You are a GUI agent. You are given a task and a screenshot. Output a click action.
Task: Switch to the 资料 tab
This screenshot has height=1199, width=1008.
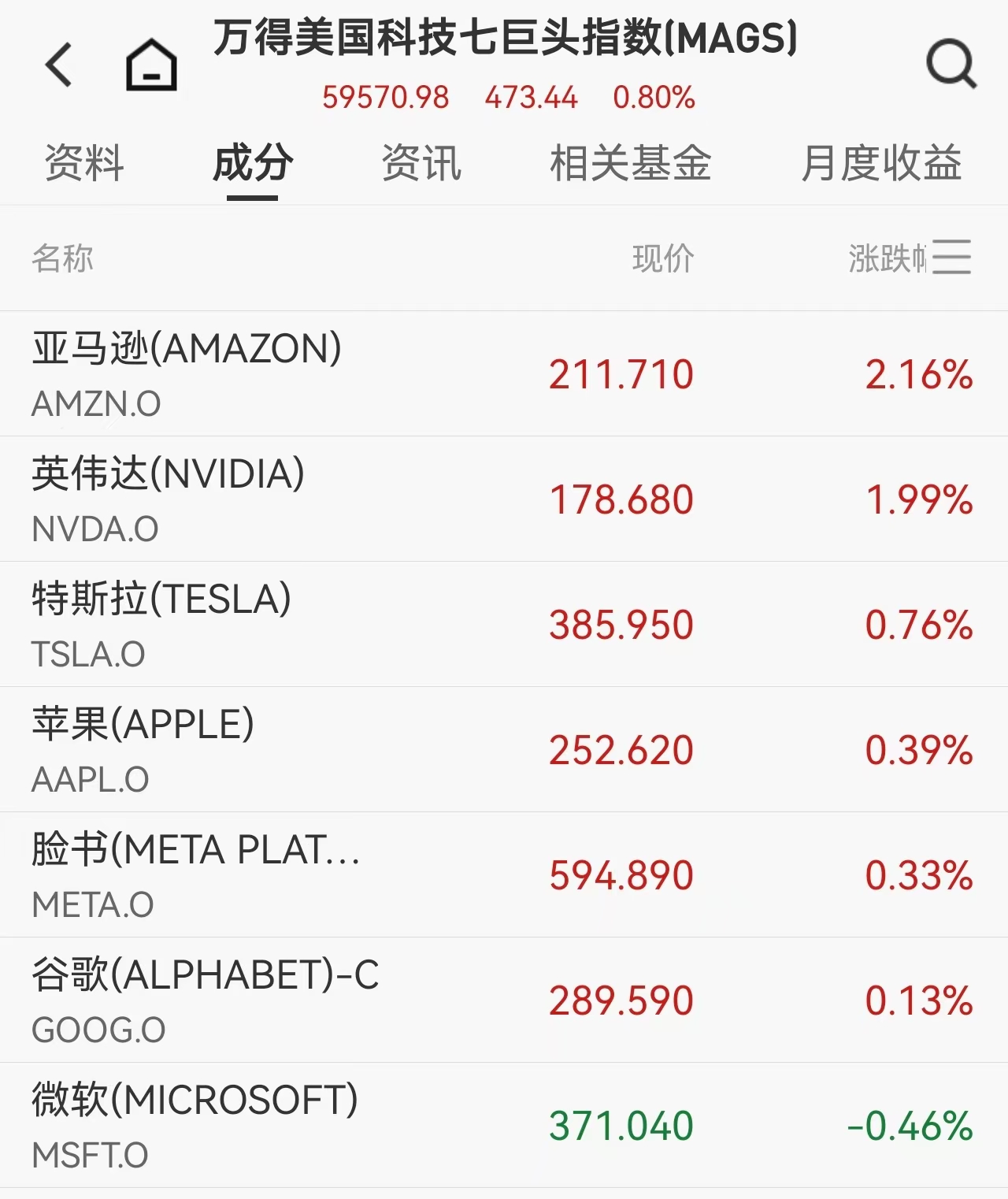tap(84, 164)
